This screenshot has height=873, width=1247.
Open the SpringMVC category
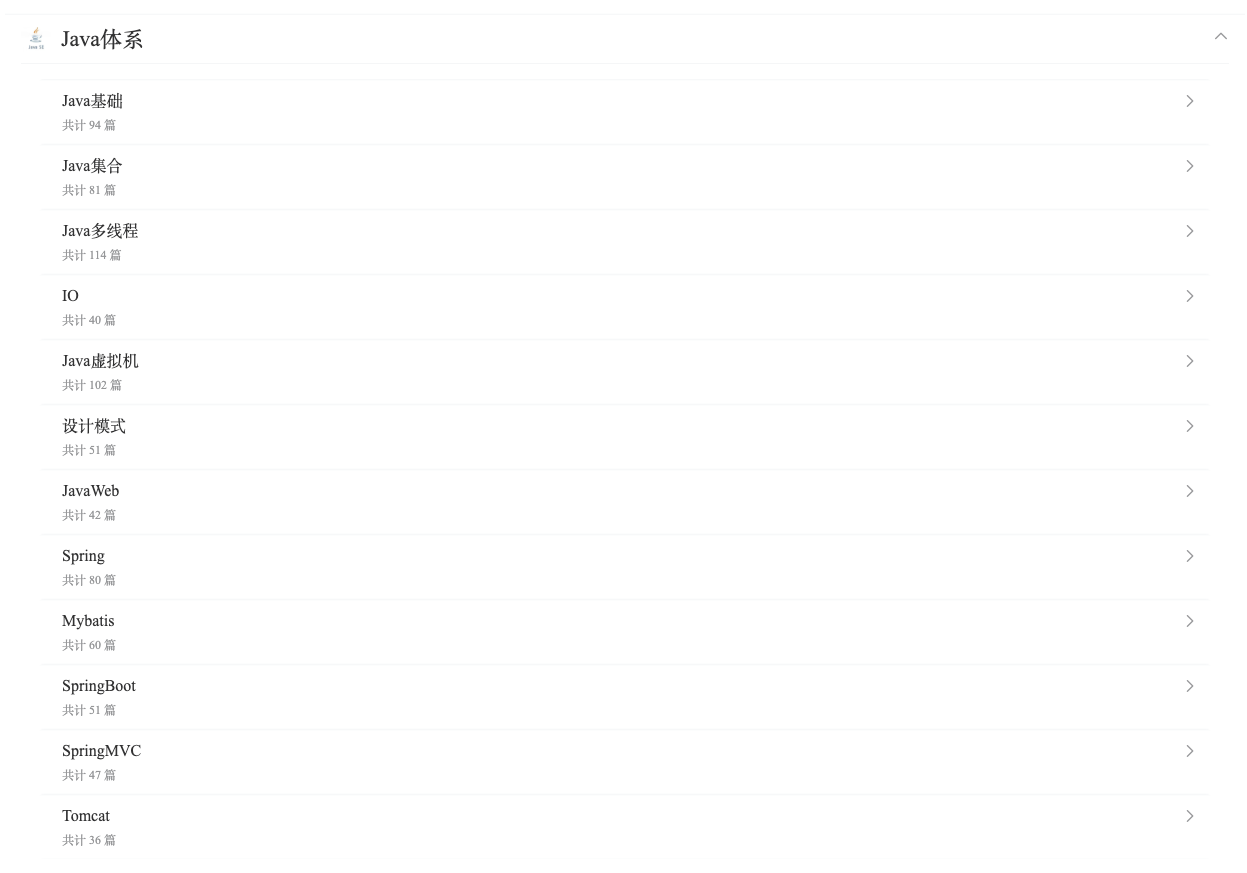pos(101,752)
